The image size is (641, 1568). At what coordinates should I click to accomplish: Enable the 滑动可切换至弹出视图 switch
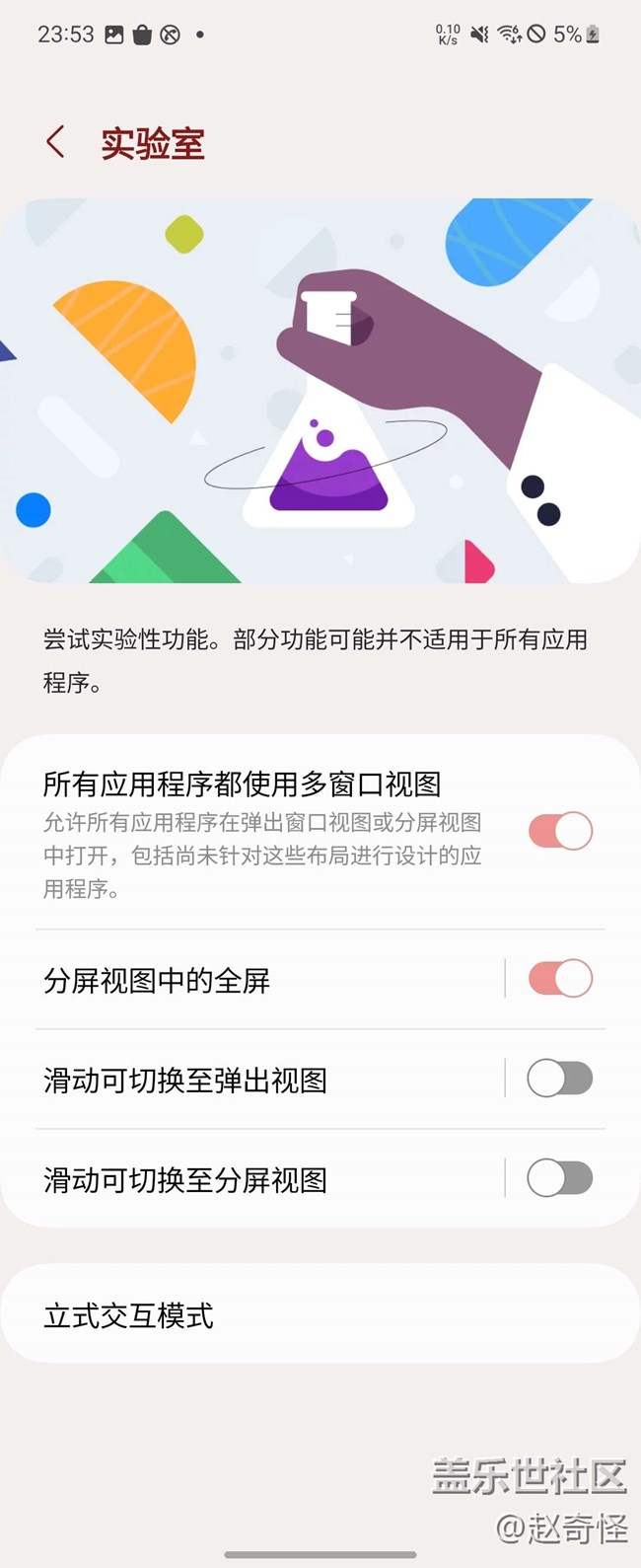pyautogui.click(x=560, y=1079)
